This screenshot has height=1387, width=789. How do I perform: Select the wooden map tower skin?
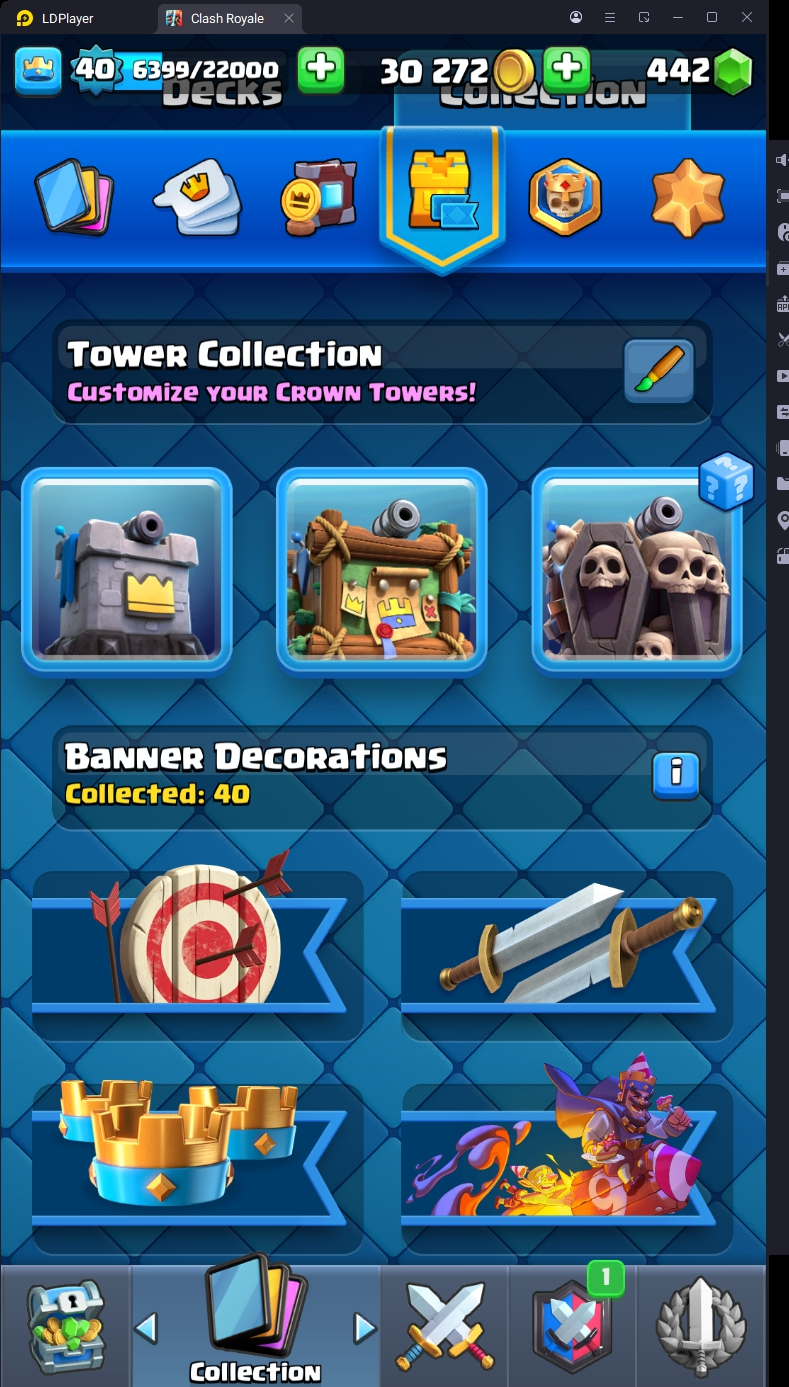click(381, 570)
